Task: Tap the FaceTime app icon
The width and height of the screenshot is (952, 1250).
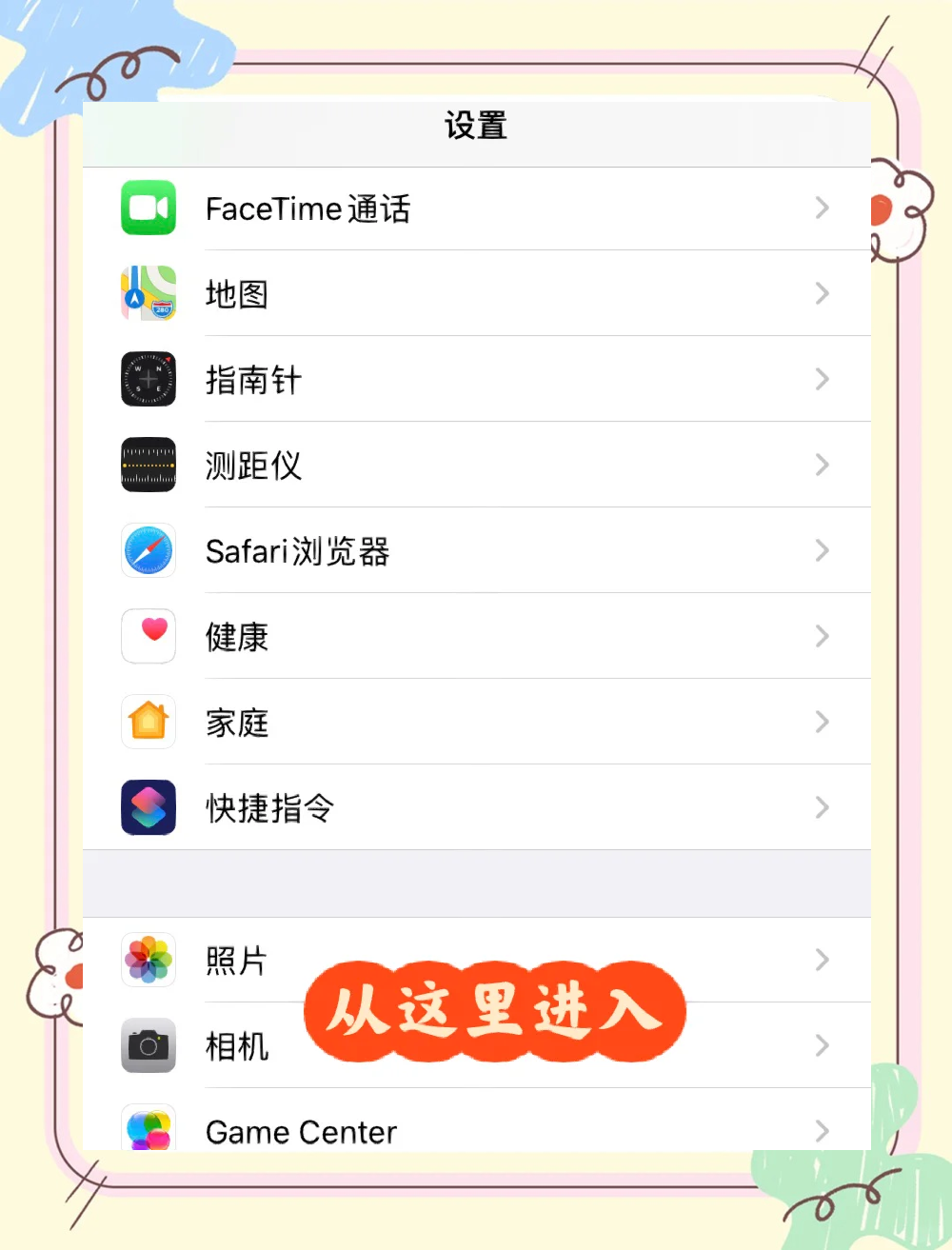Action: [148, 208]
